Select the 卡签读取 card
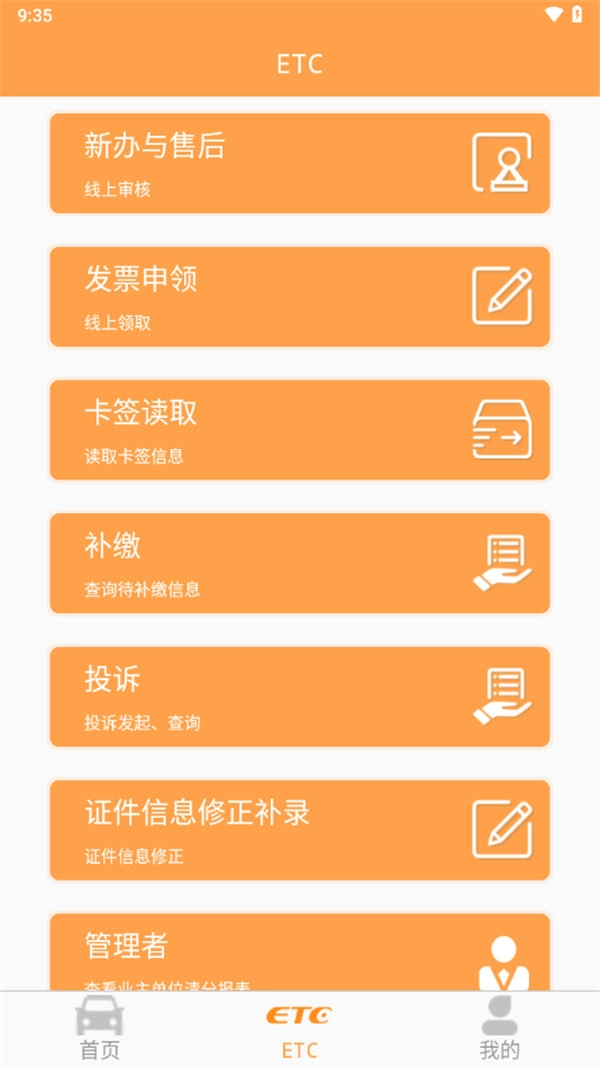The image size is (600, 1067). point(300,430)
